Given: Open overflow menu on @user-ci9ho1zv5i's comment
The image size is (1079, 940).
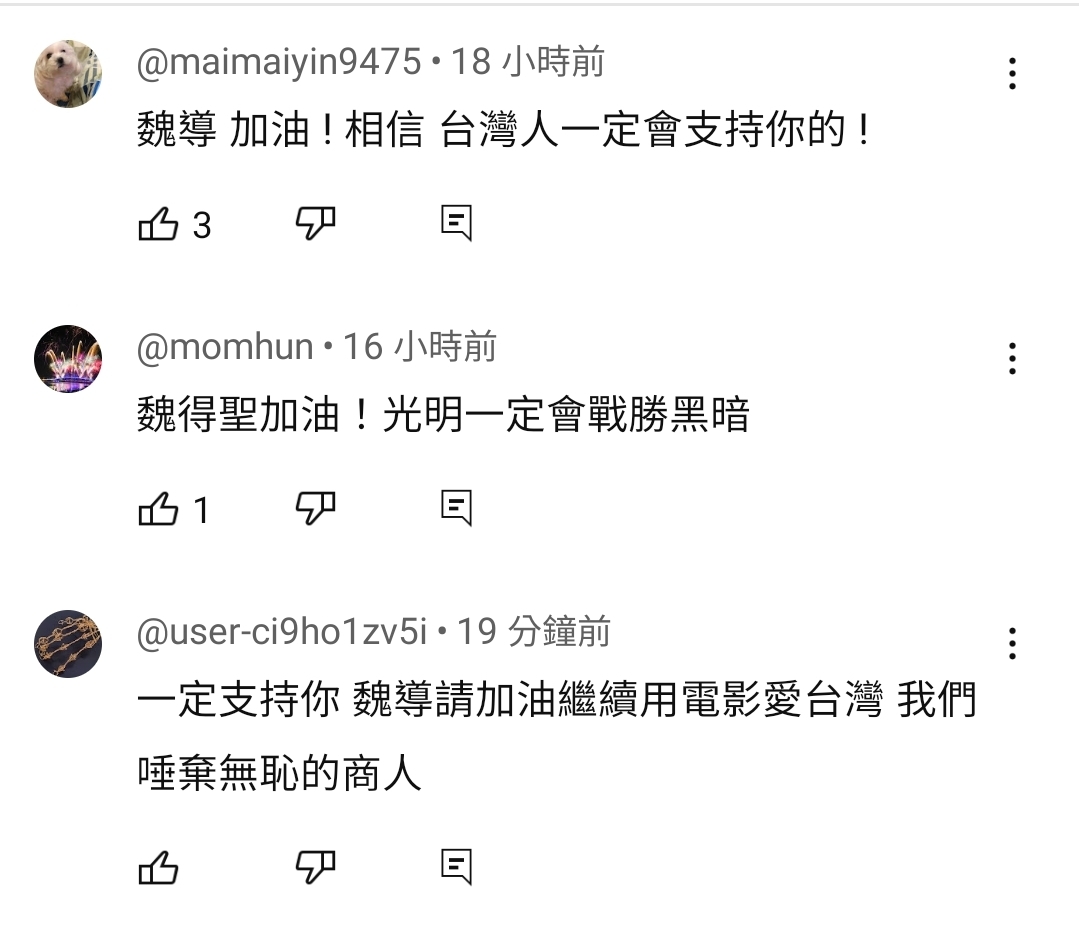Looking at the screenshot, I should coord(1012,643).
